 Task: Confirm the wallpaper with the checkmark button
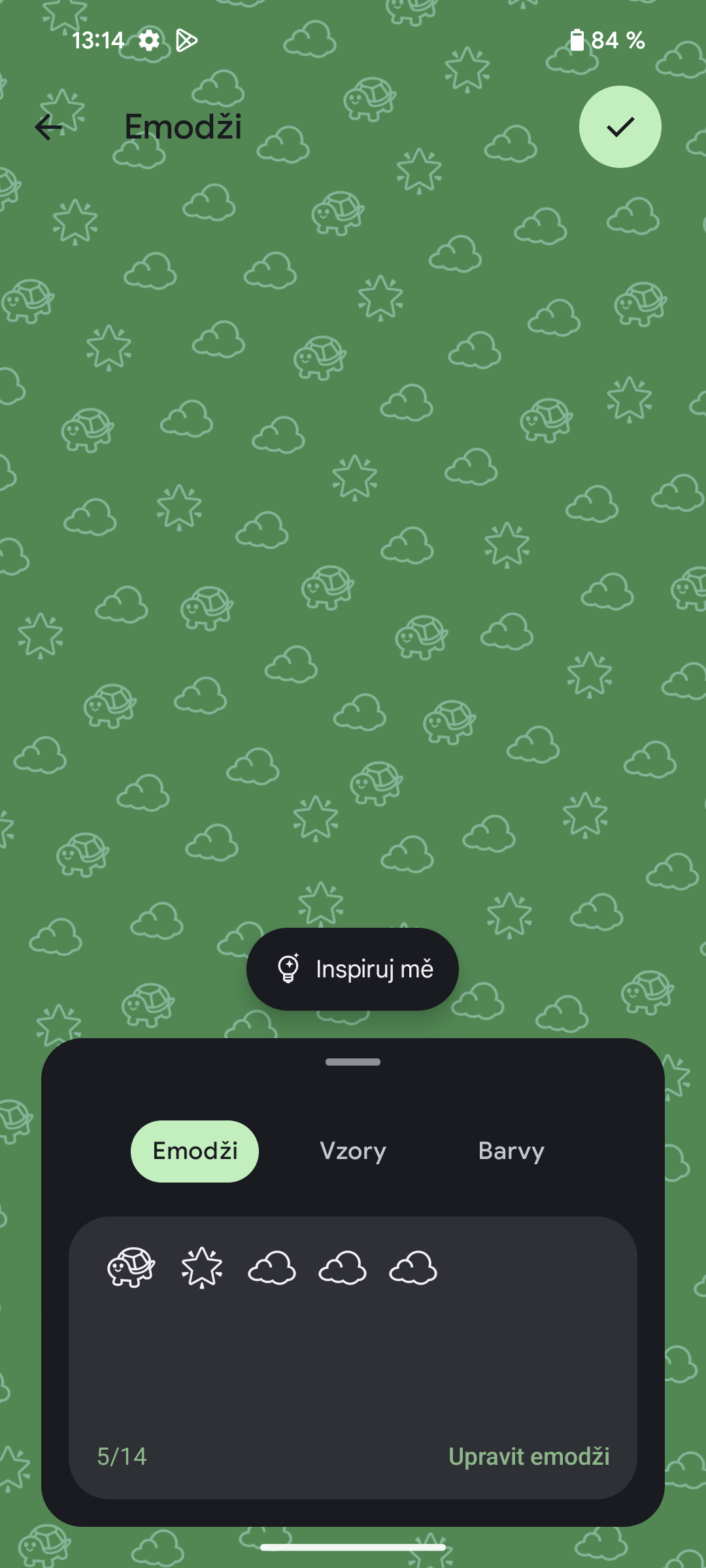tap(620, 127)
